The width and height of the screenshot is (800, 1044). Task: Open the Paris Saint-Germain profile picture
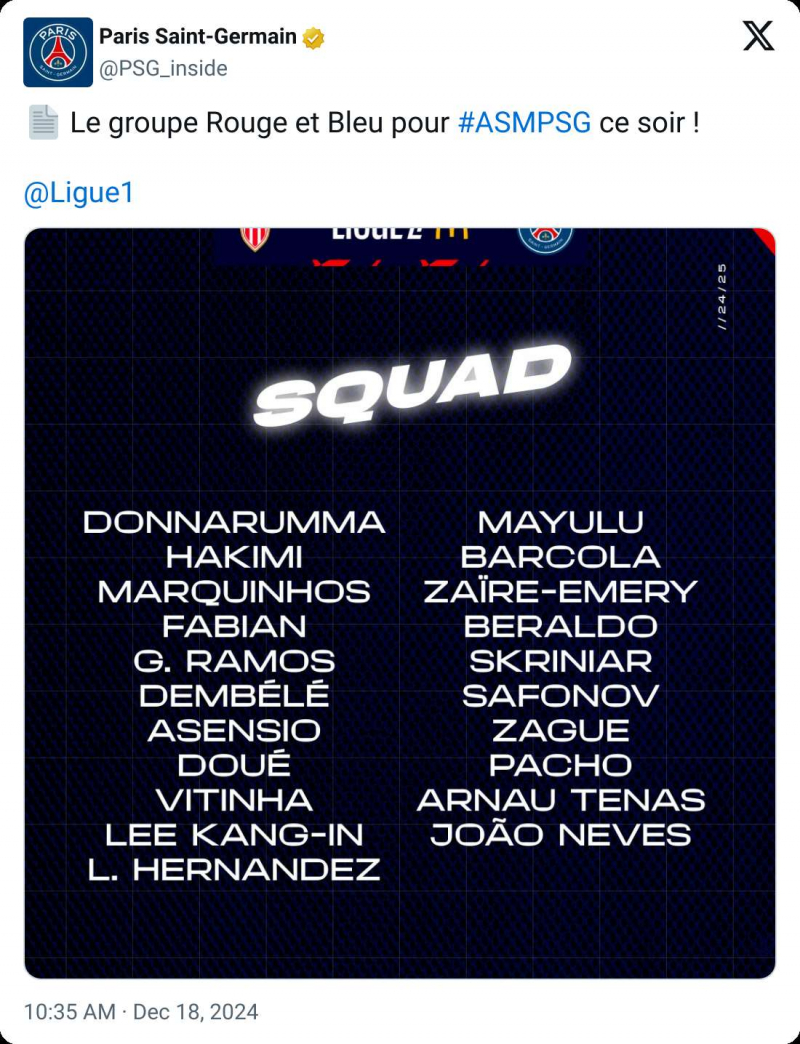pos(58,52)
